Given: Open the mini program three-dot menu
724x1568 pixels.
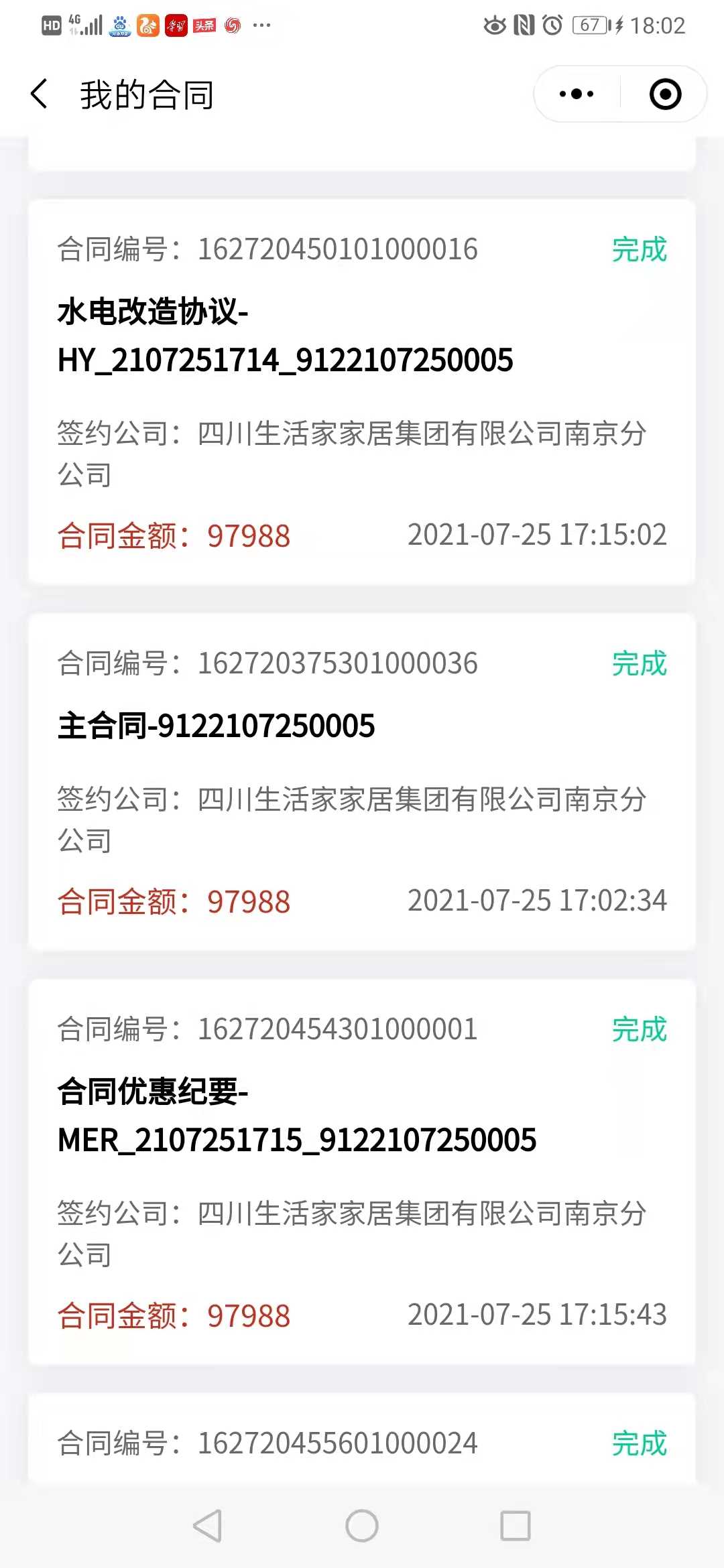Looking at the screenshot, I should pyautogui.click(x=577, y=94).
